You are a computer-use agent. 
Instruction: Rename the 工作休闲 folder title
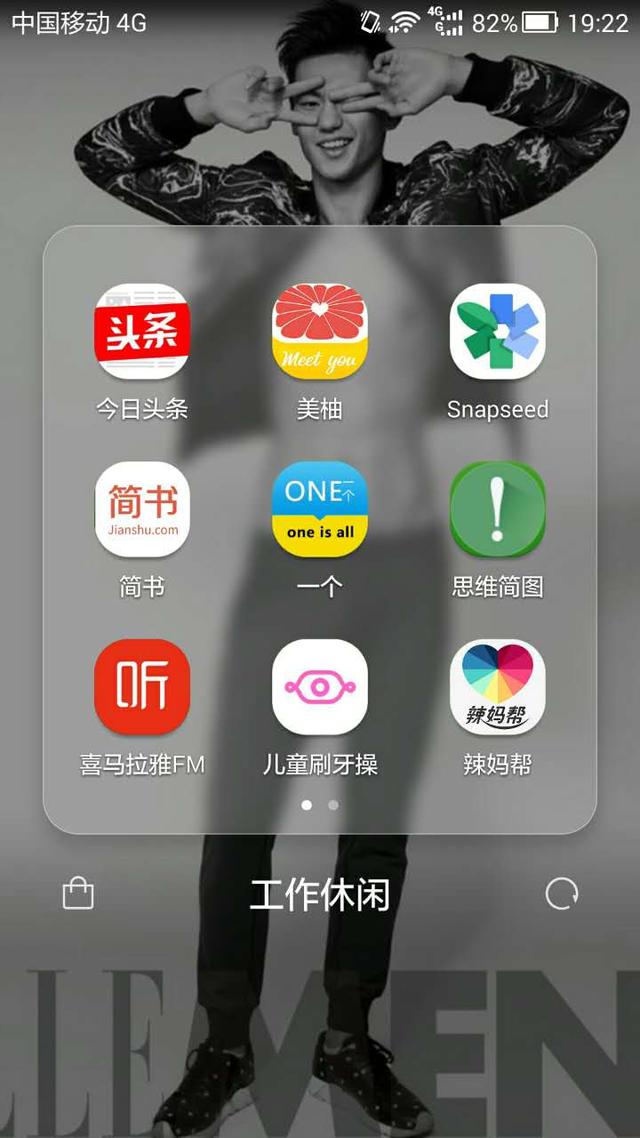pyautogui.click(x=319, y=894)
